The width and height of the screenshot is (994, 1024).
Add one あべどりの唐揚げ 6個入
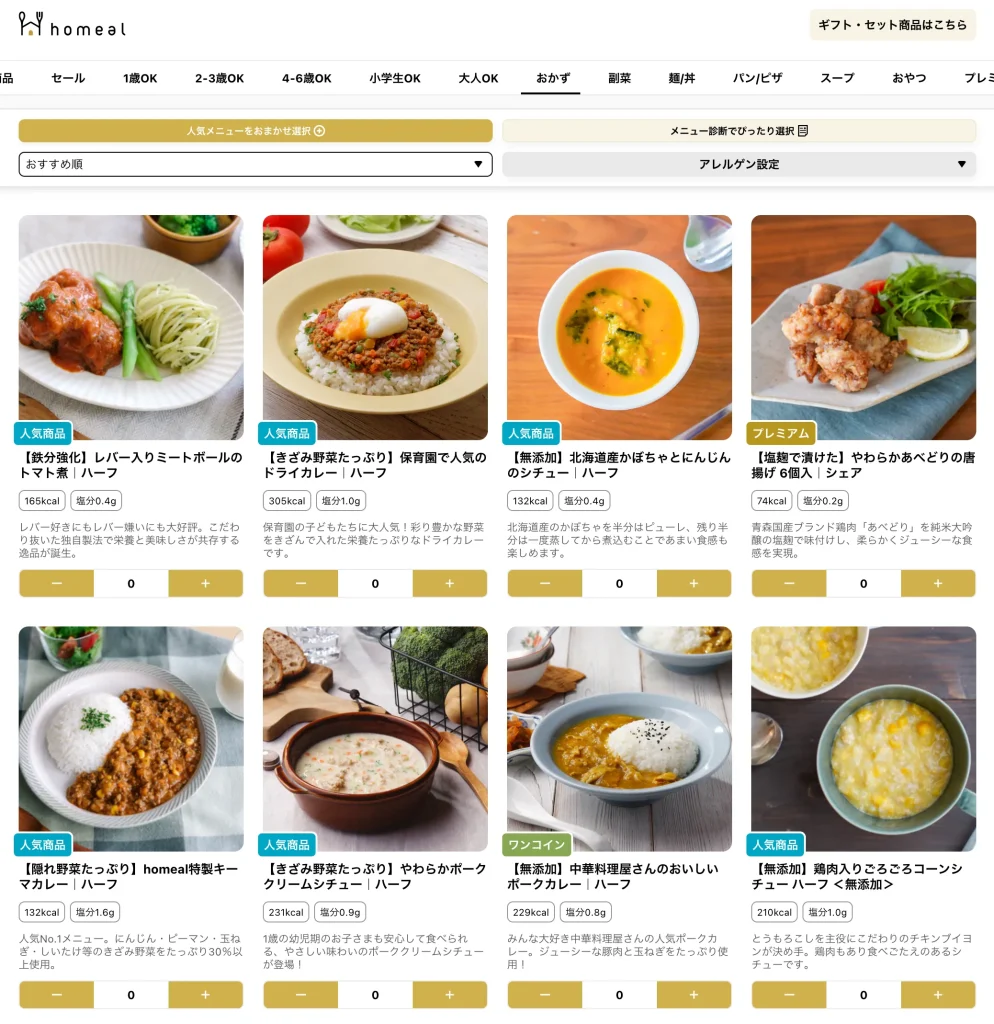tap(937, 583)
